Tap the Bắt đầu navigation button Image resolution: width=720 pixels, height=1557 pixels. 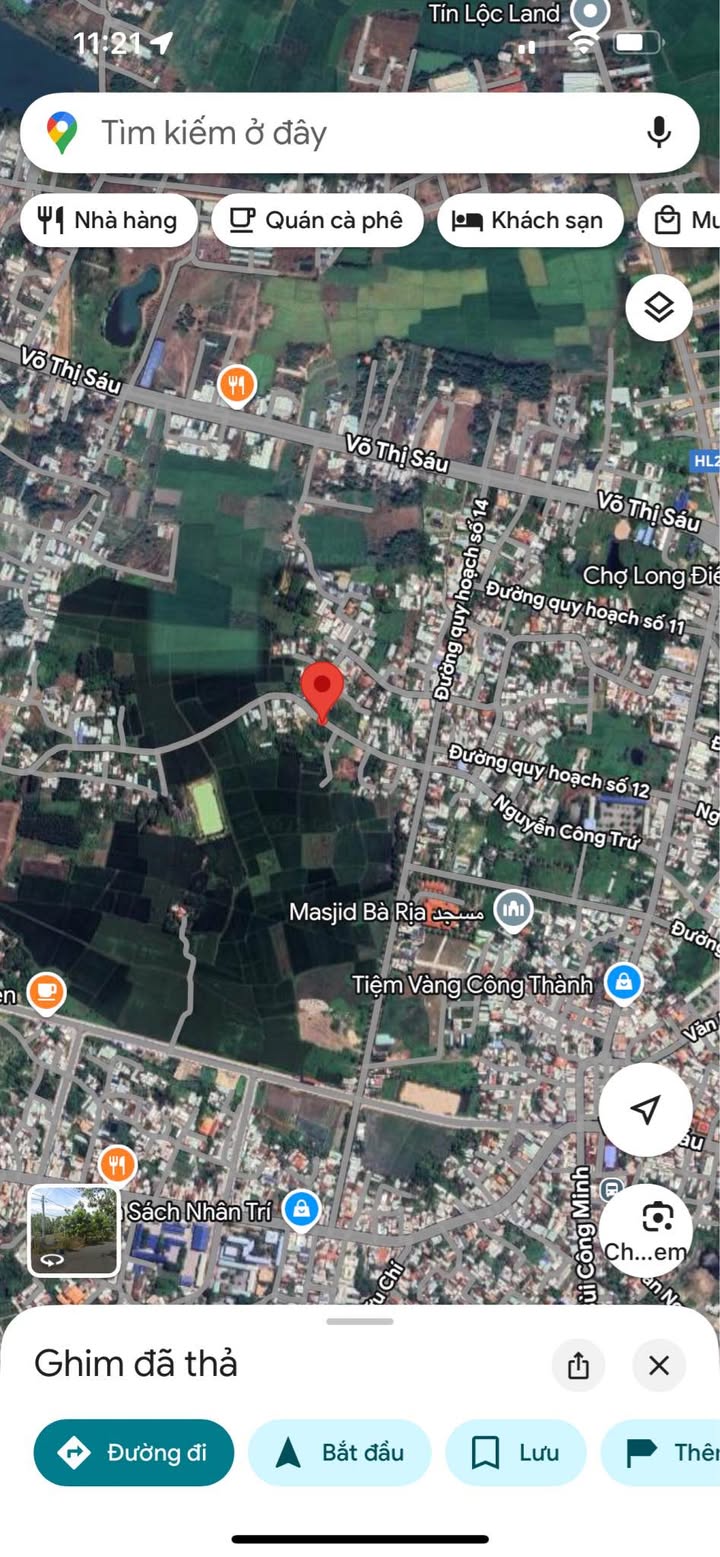tap(339, 1452)
